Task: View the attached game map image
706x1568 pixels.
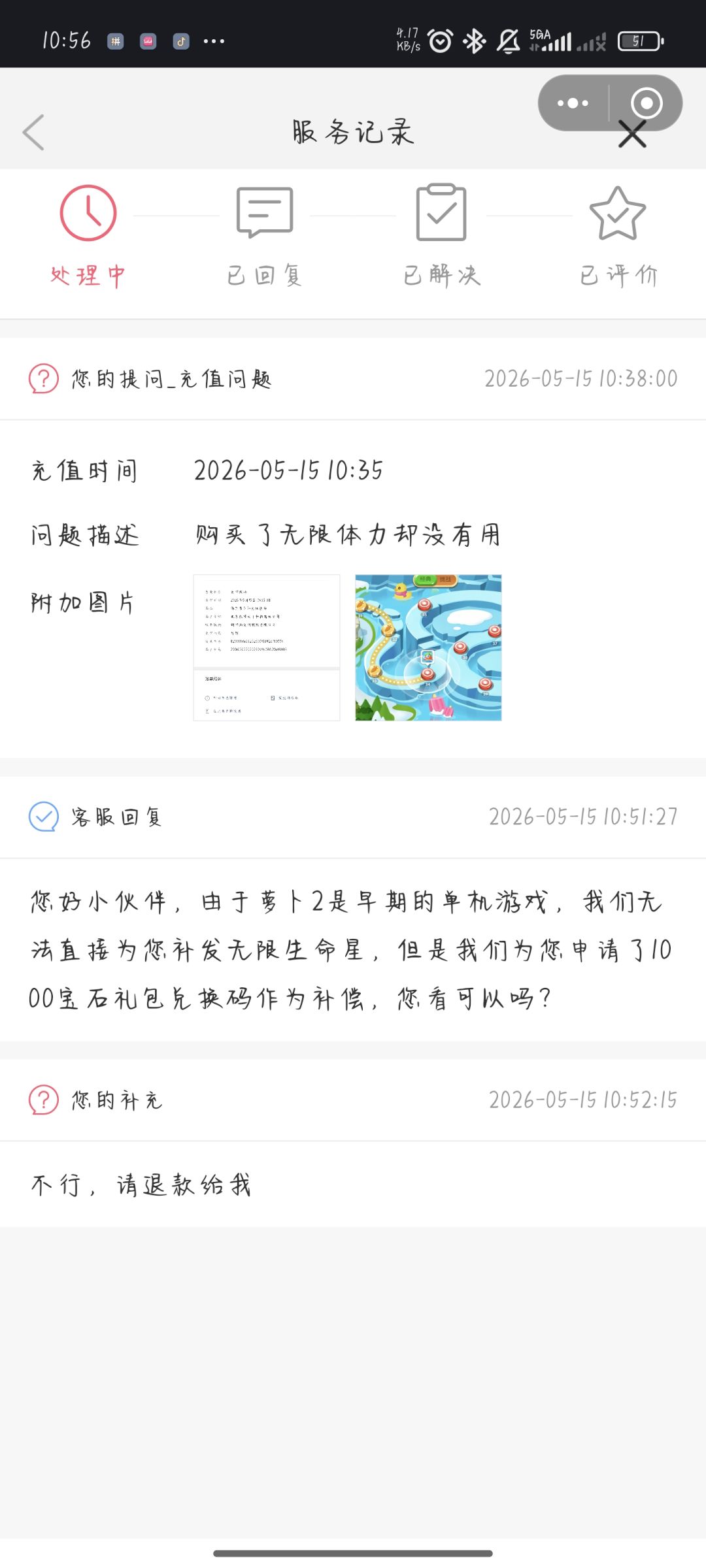Action: pyautogui.click(x=428, y=647)
